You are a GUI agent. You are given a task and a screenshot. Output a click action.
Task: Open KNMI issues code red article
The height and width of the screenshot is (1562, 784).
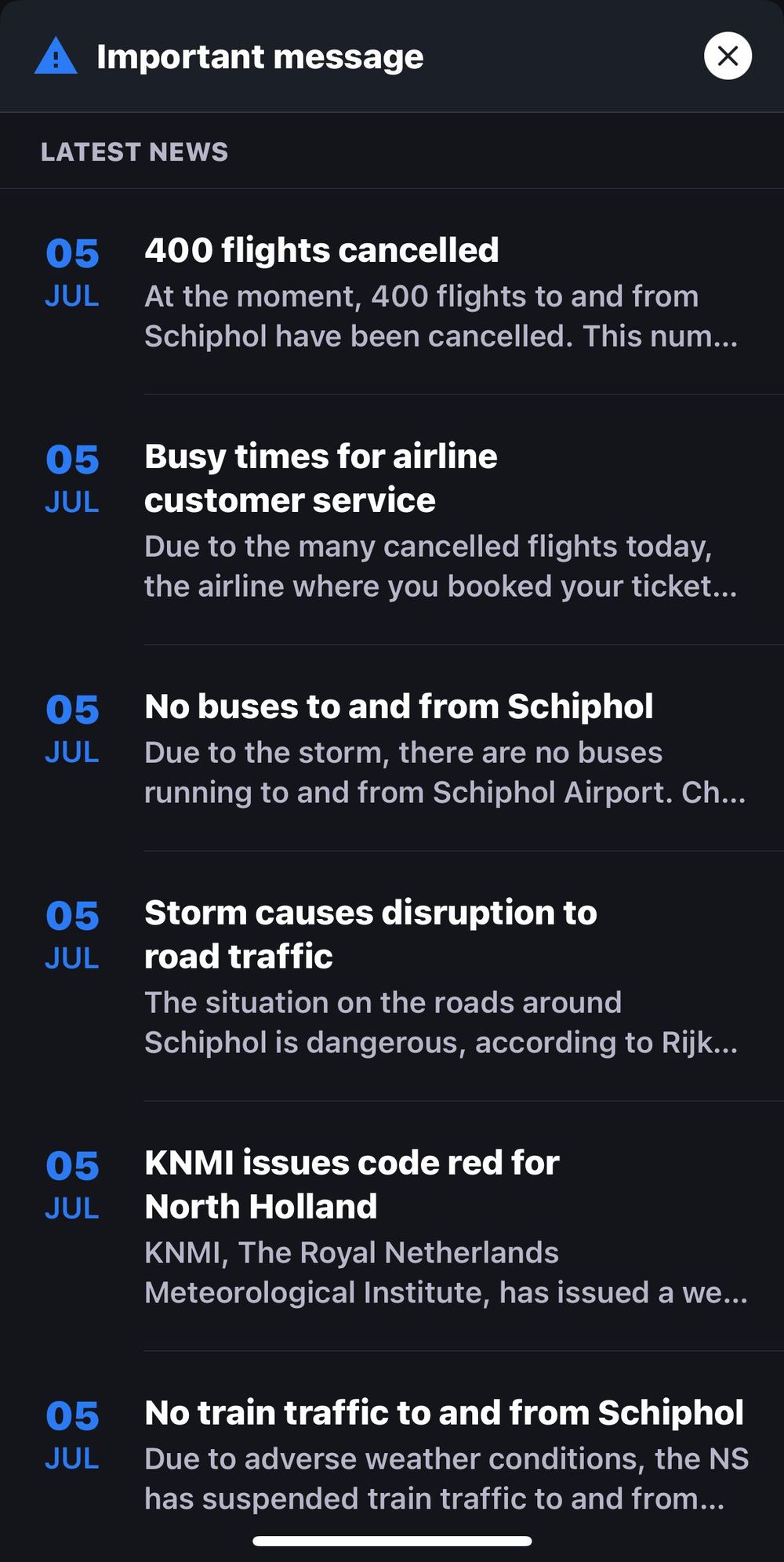click(x=392, y=1226)
